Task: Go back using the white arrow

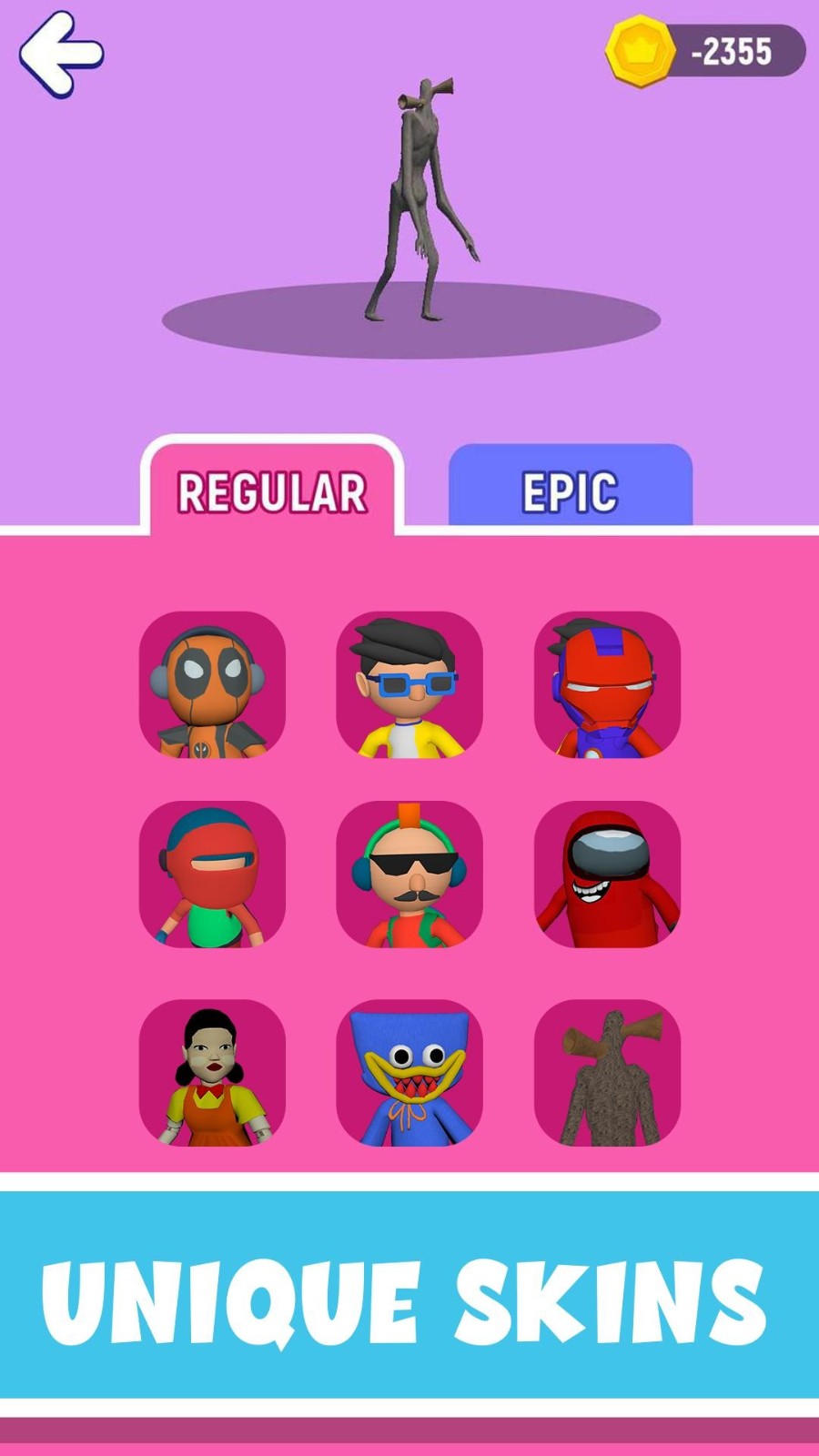Action: [x=61, y=55]
